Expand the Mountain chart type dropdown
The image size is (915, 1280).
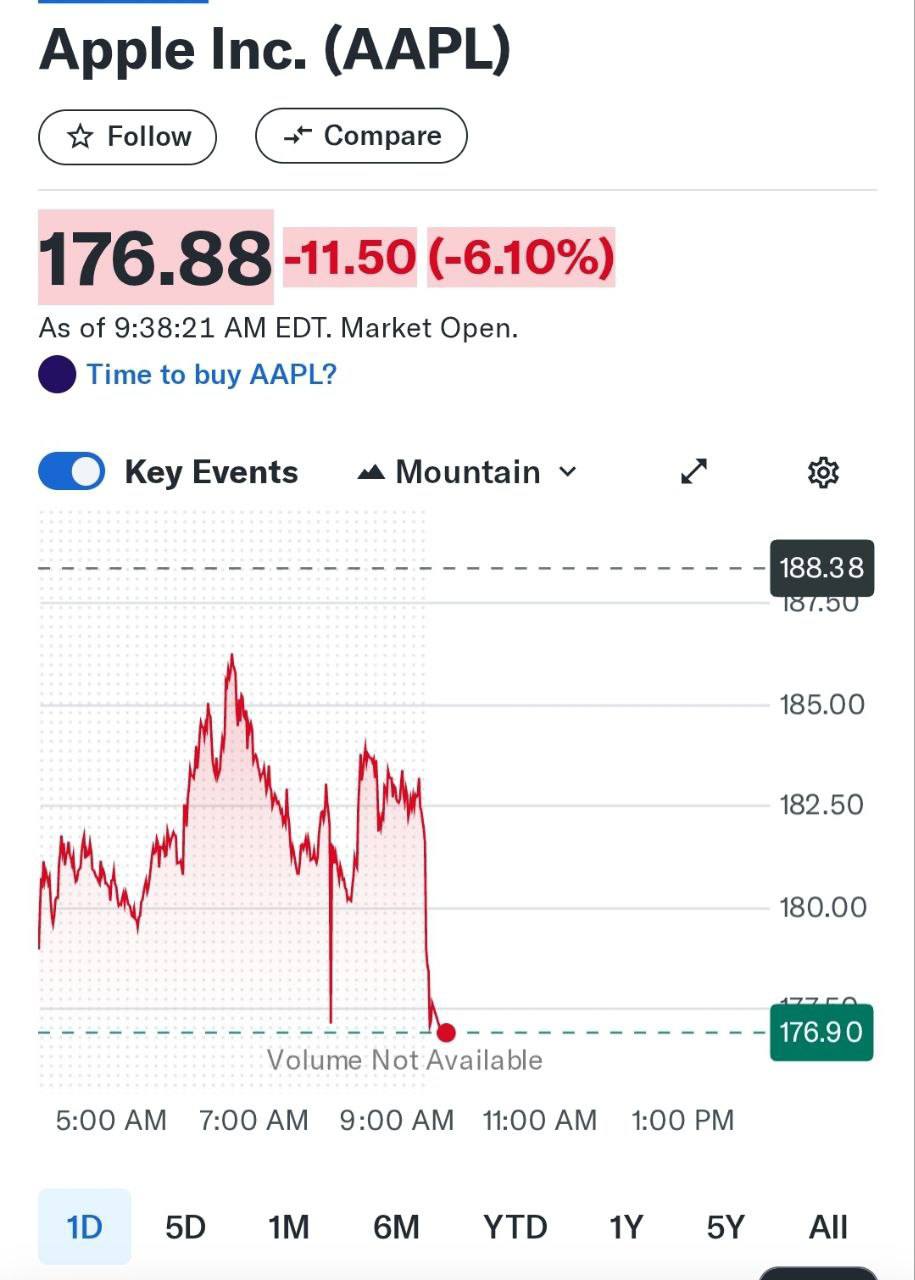point(467,472)
